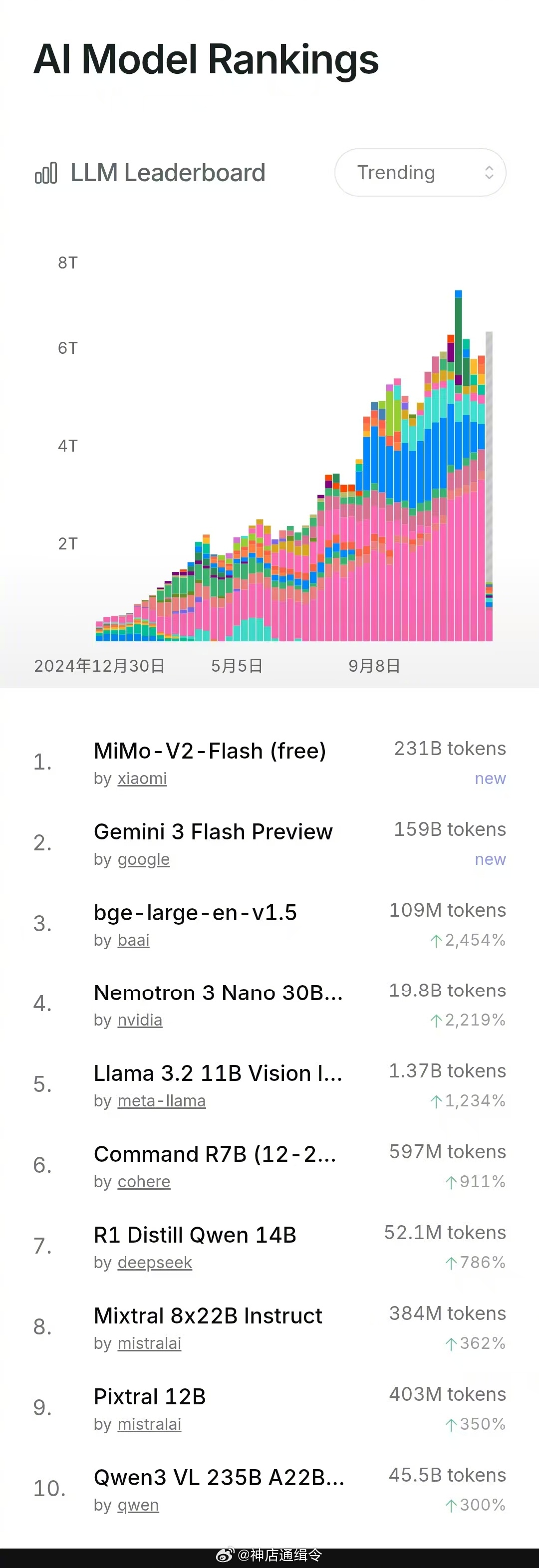539x1568 pixels.
Task: Tap the meta-llama author link
Action: tap(161, 1101)
